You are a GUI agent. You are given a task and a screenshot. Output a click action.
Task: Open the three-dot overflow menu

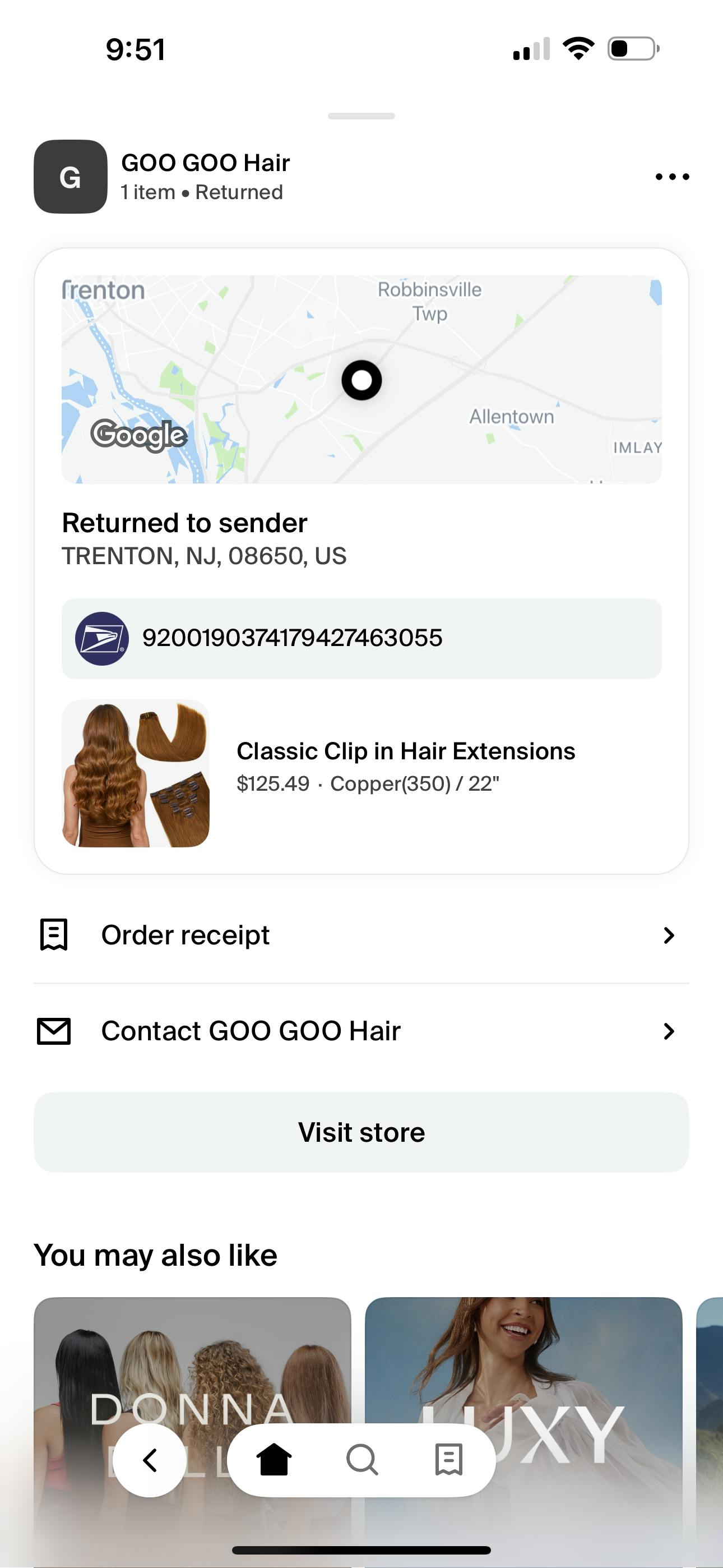672,177
